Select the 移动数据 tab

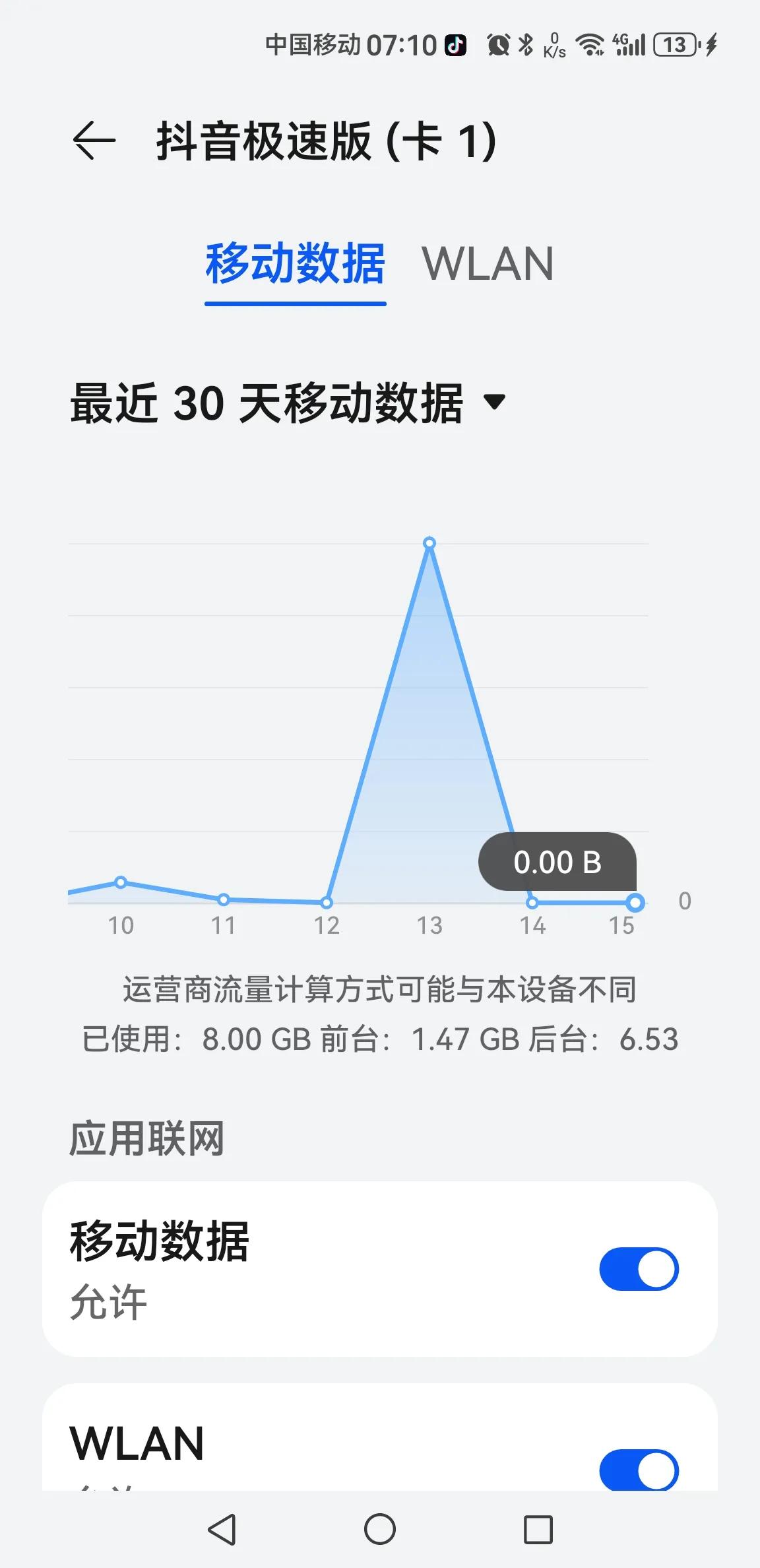pyautogui.click(x=296, y=263)
